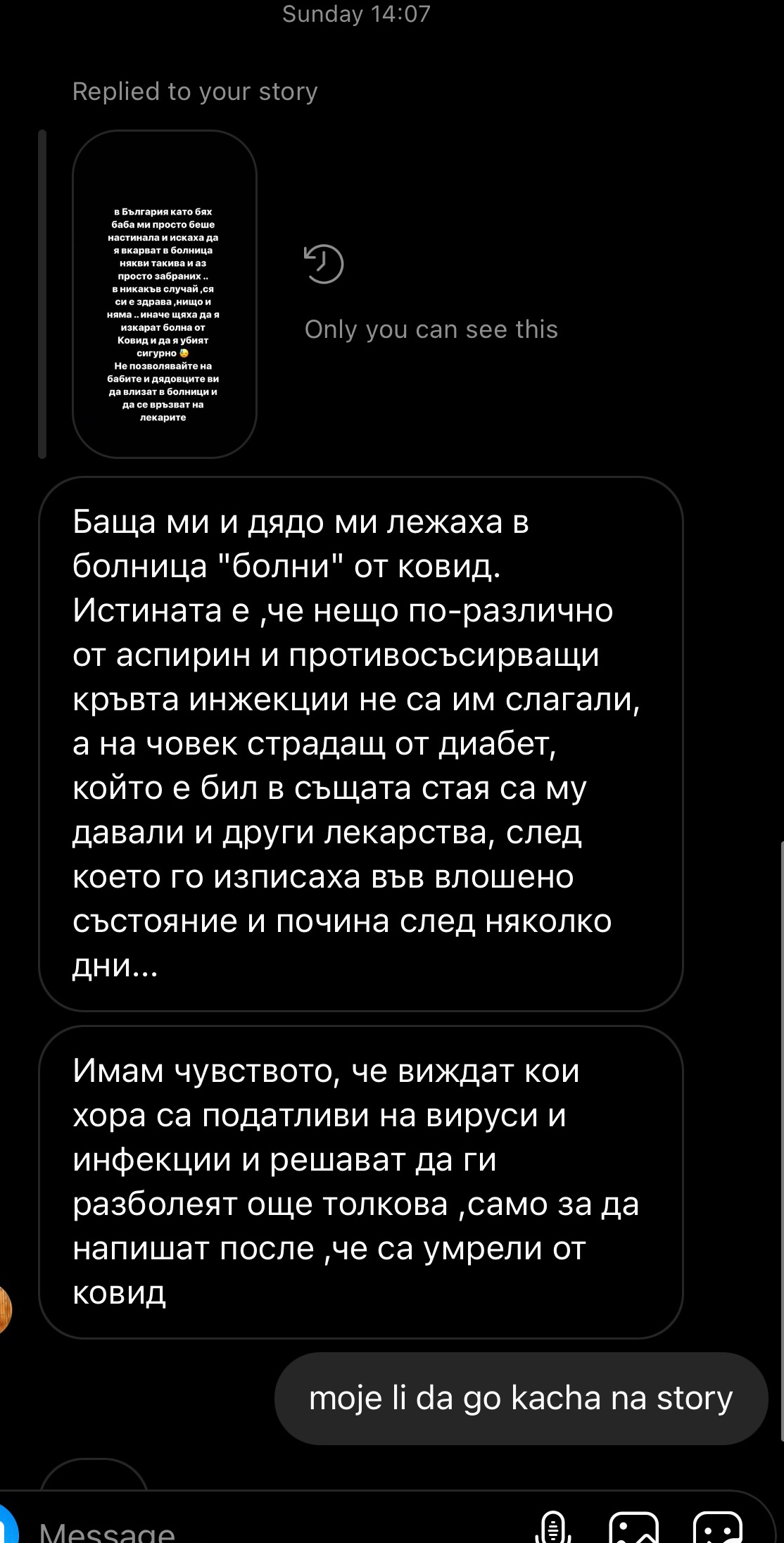Open the photo gallery picker
This screenshot has width=784, height=1543.
(x=633, y=1528)
